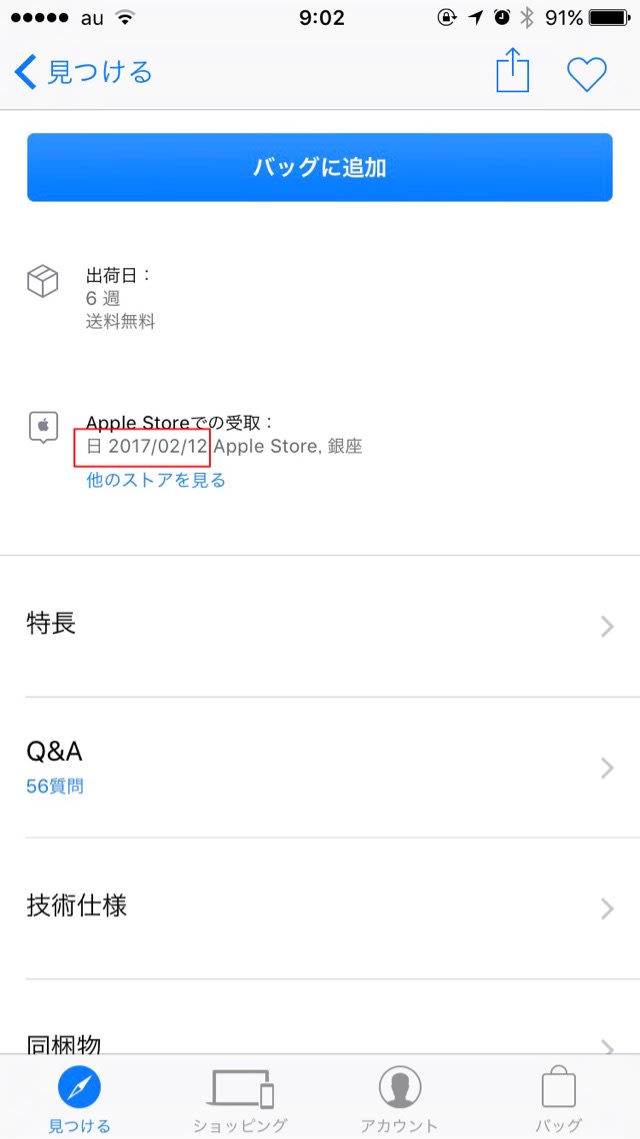Screen dimensions: 640x1139
Task: Open the 特長 row
Action: 320,626
